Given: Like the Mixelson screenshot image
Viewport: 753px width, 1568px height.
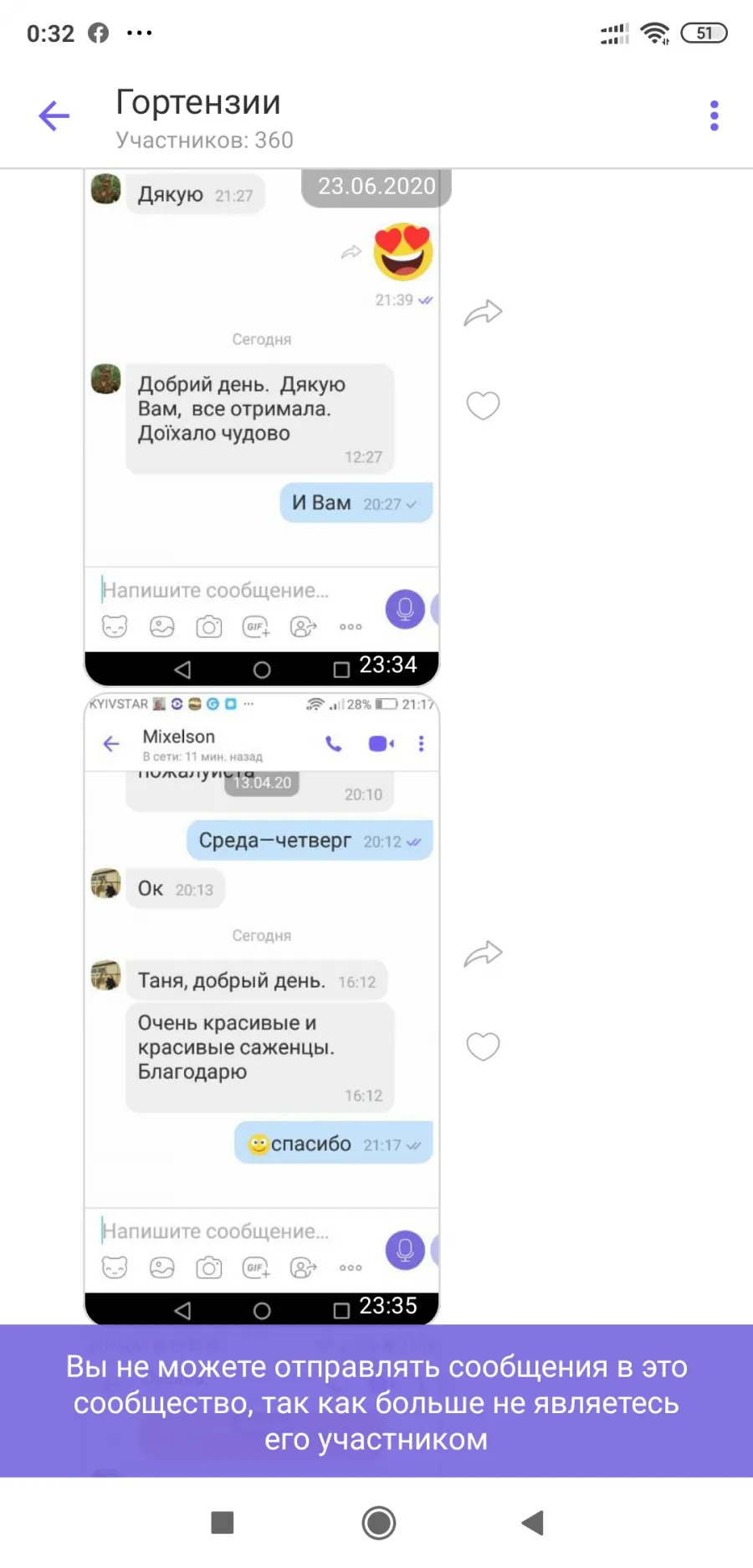Looking at the screenshot, I should tap(483, 1046).
